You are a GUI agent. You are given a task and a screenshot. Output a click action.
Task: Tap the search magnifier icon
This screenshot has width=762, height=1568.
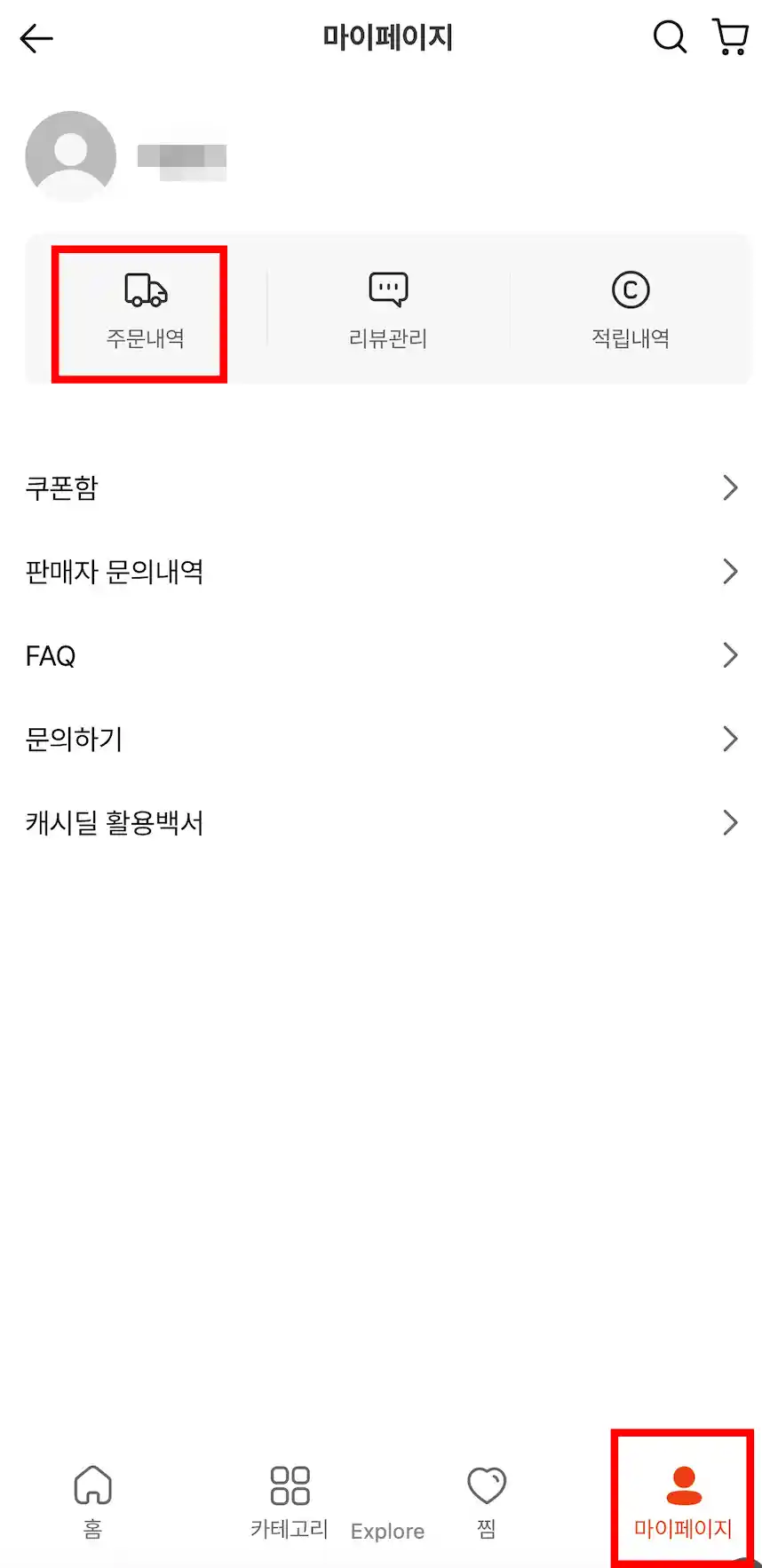[x=669, y=38]
